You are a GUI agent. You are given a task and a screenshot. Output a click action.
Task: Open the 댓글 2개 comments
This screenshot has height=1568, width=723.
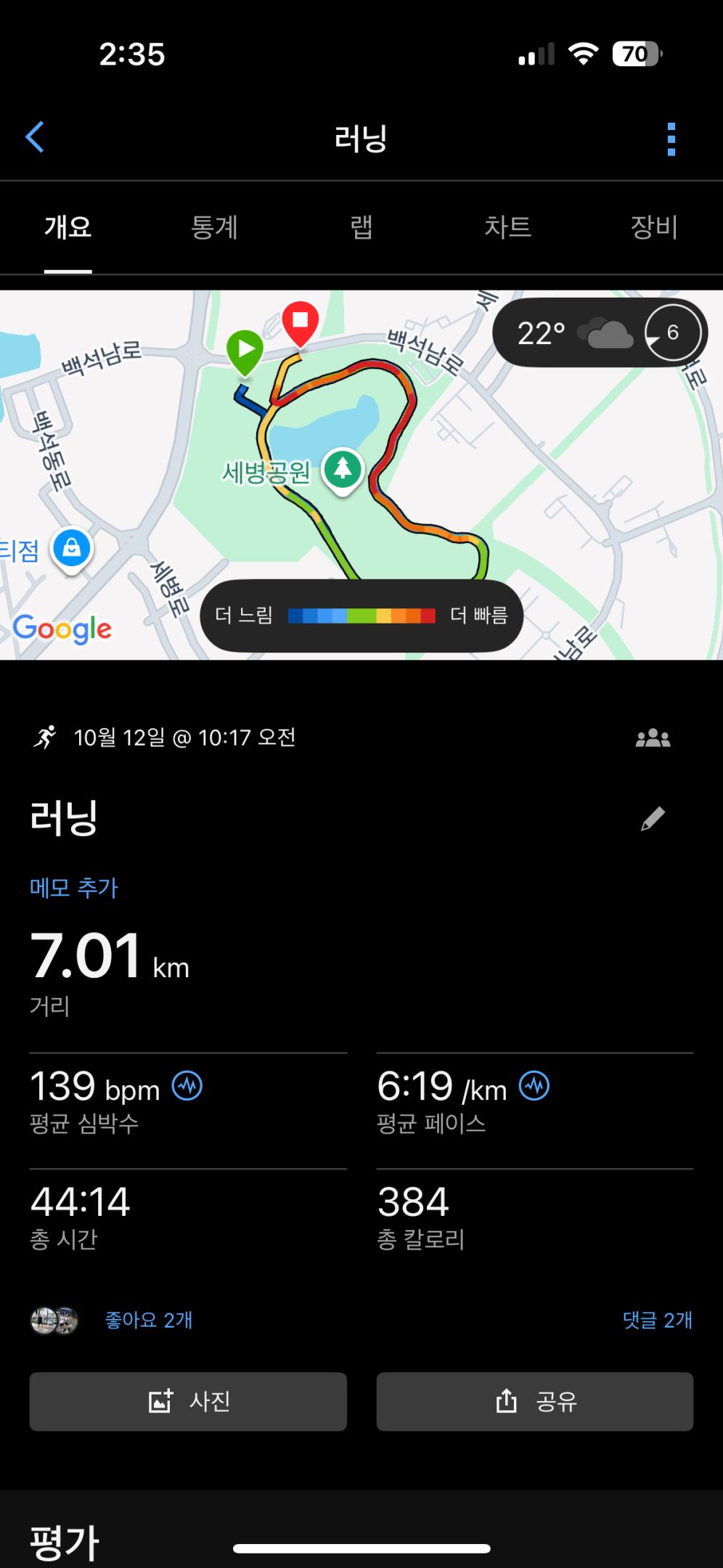click(657, 1320)
